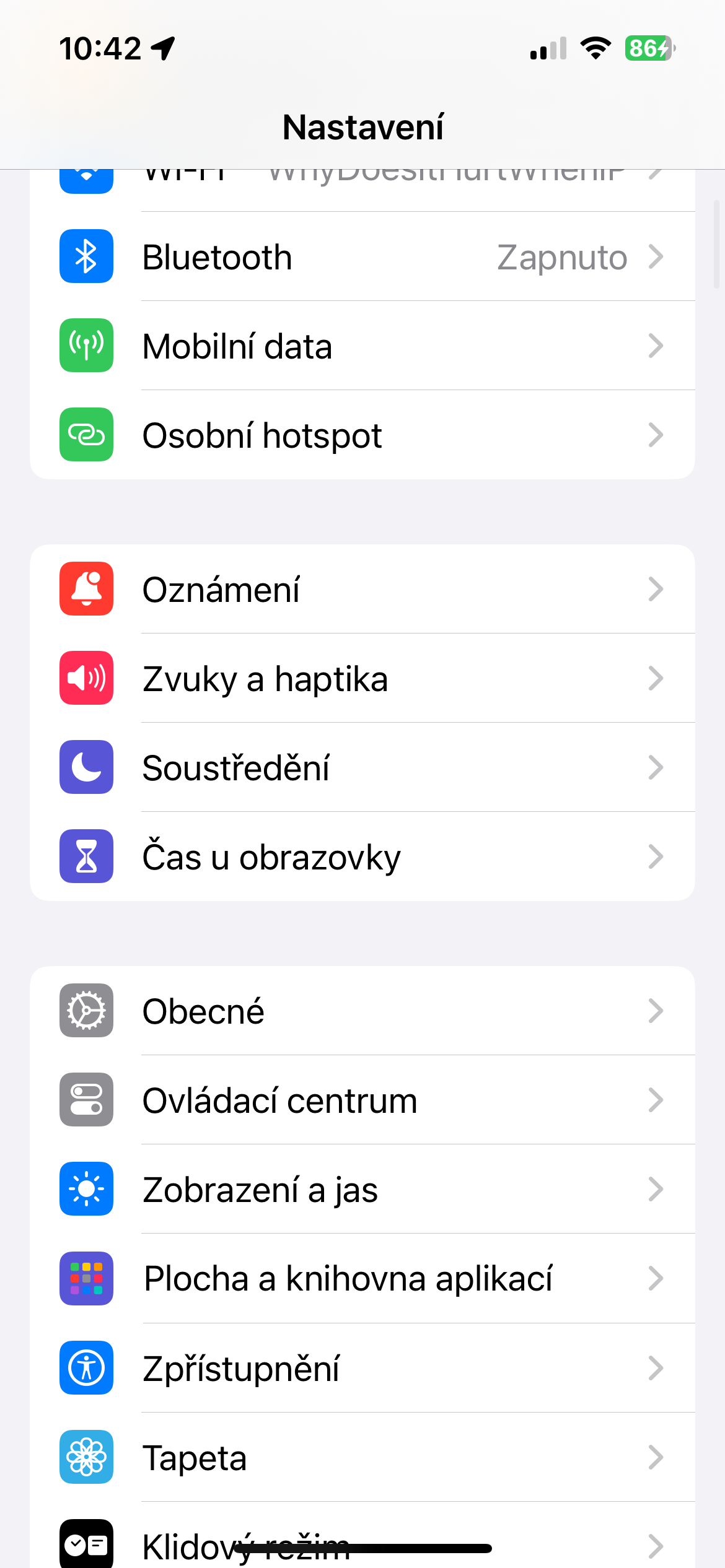
Task: Open the Bluetooth settings row
Action: (362, 257)
